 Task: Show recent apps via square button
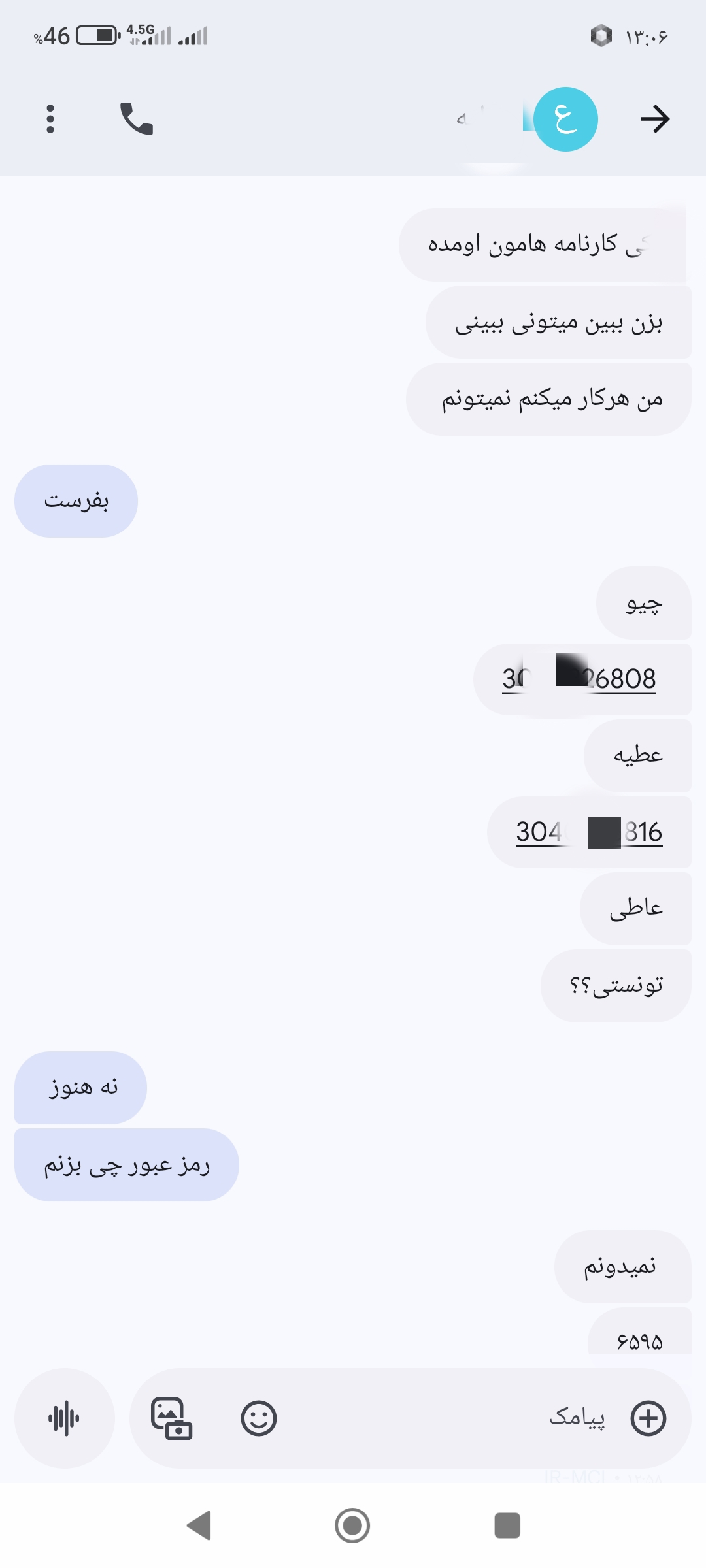coord(507,1526)
